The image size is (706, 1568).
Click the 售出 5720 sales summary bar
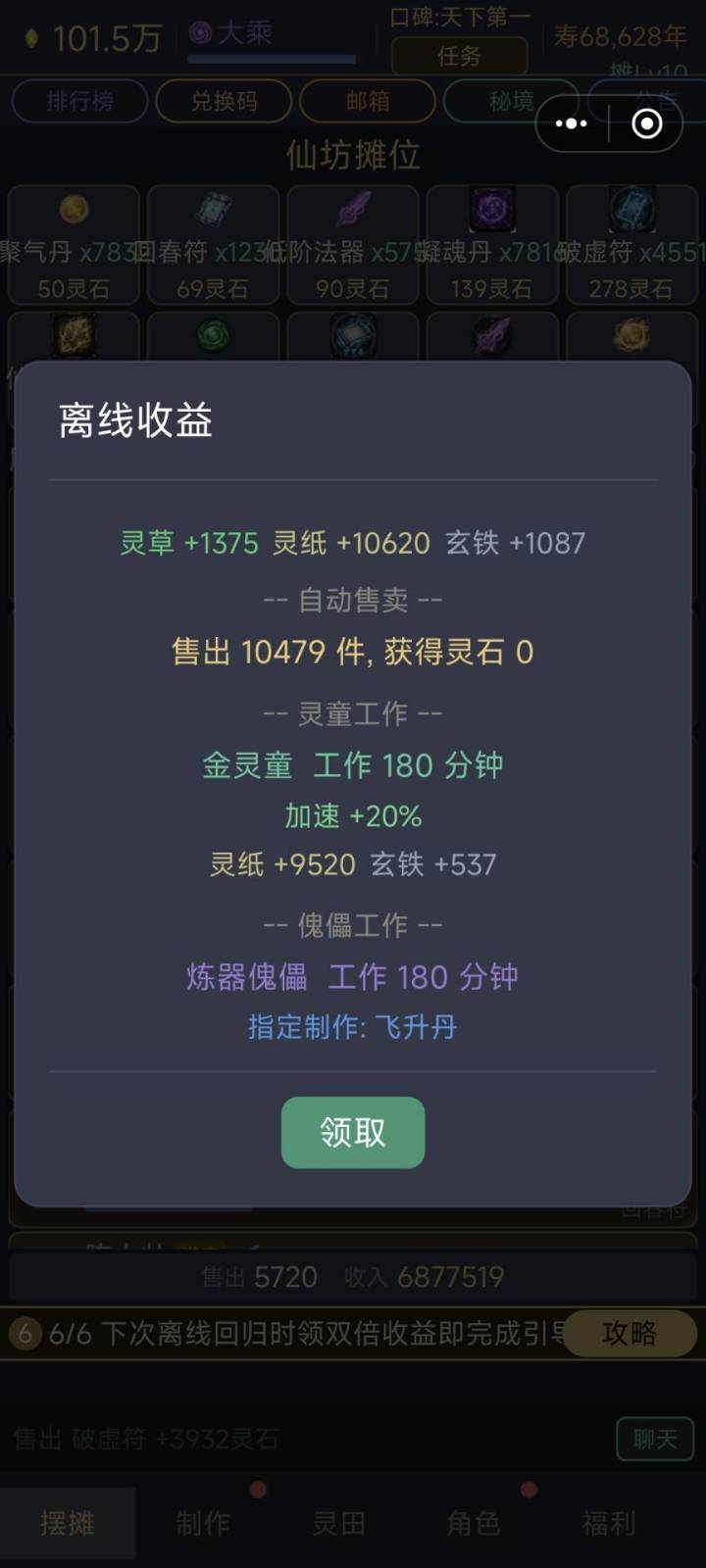[353, 1277]
